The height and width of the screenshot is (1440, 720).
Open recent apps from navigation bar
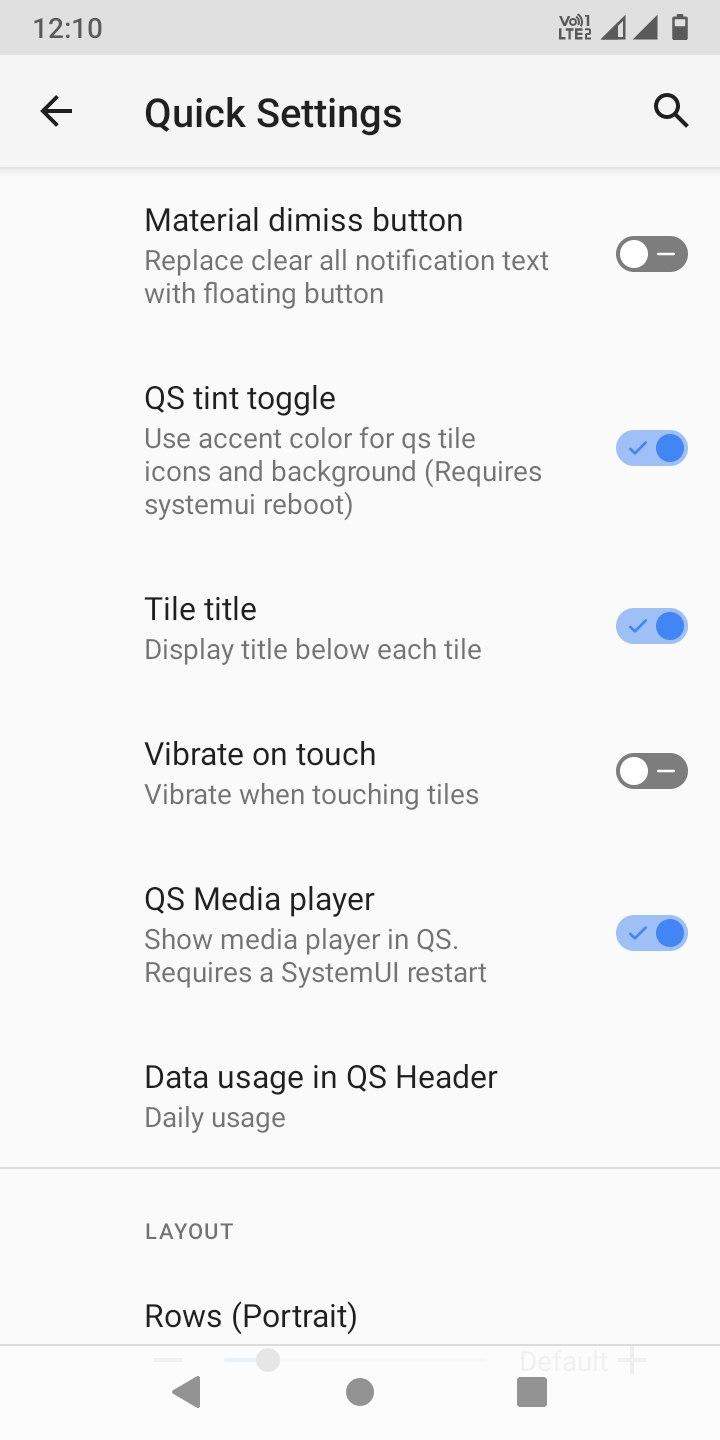click(x=532, y=1392)
